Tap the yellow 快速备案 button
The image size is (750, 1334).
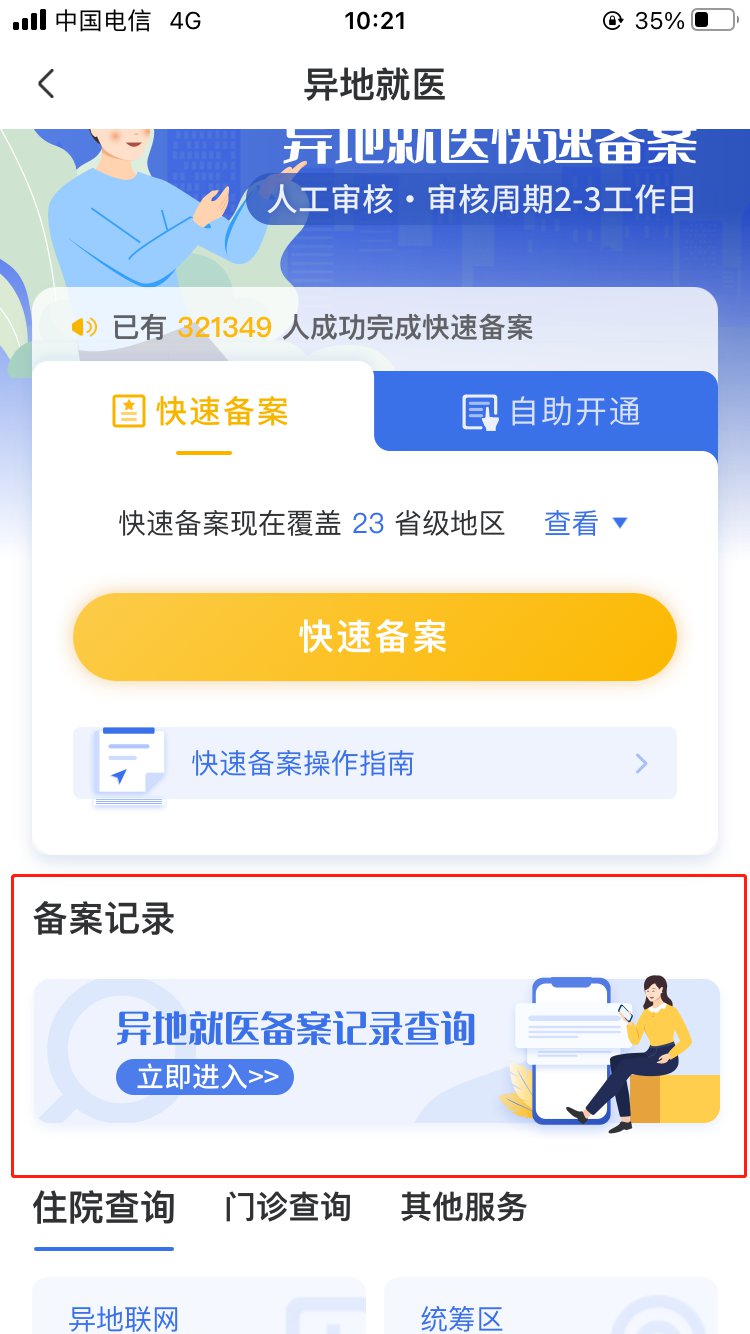pyautogui.click(x=375, y=637)
